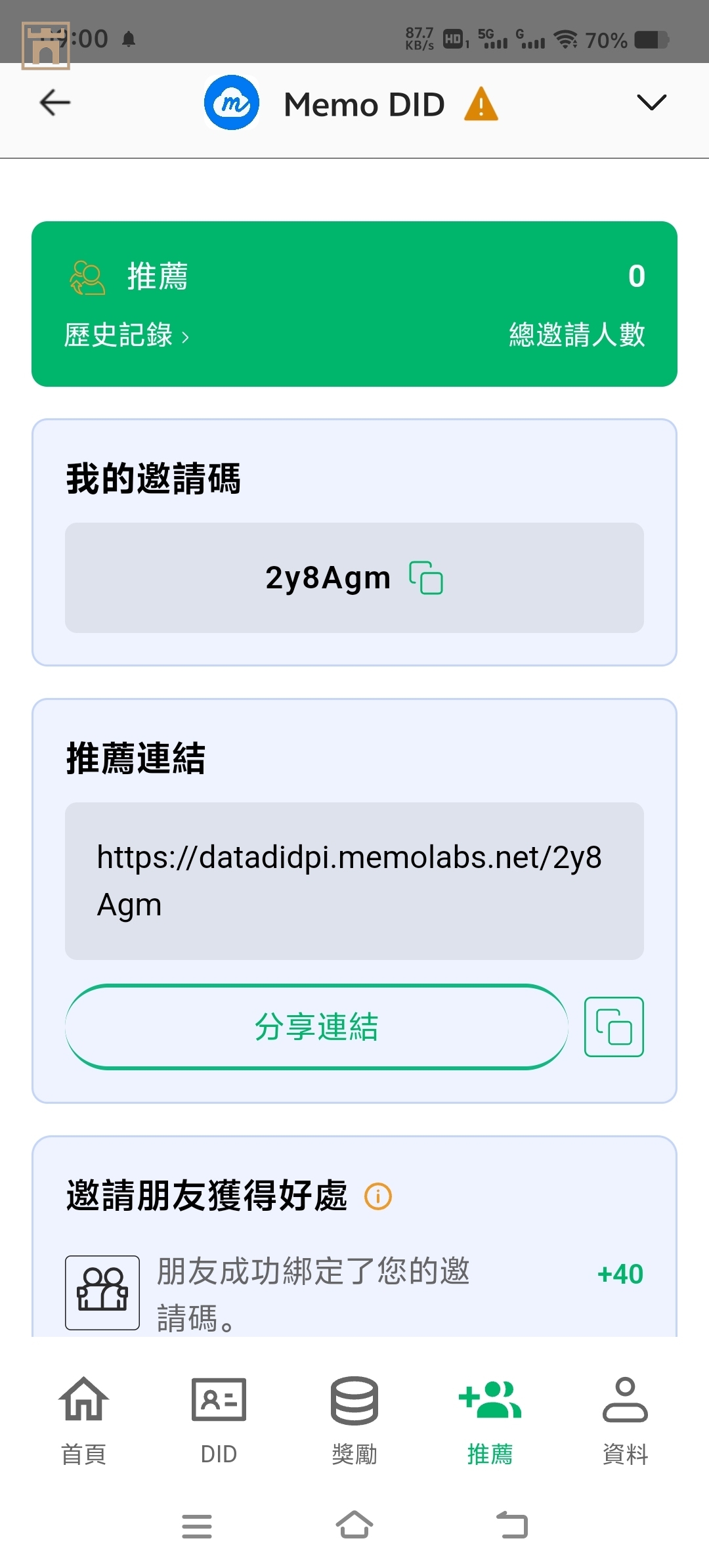Viewport: 709px width, 1568px height.
Task: Tap the Android home navigation button
Action: (x=354, y=1525)
